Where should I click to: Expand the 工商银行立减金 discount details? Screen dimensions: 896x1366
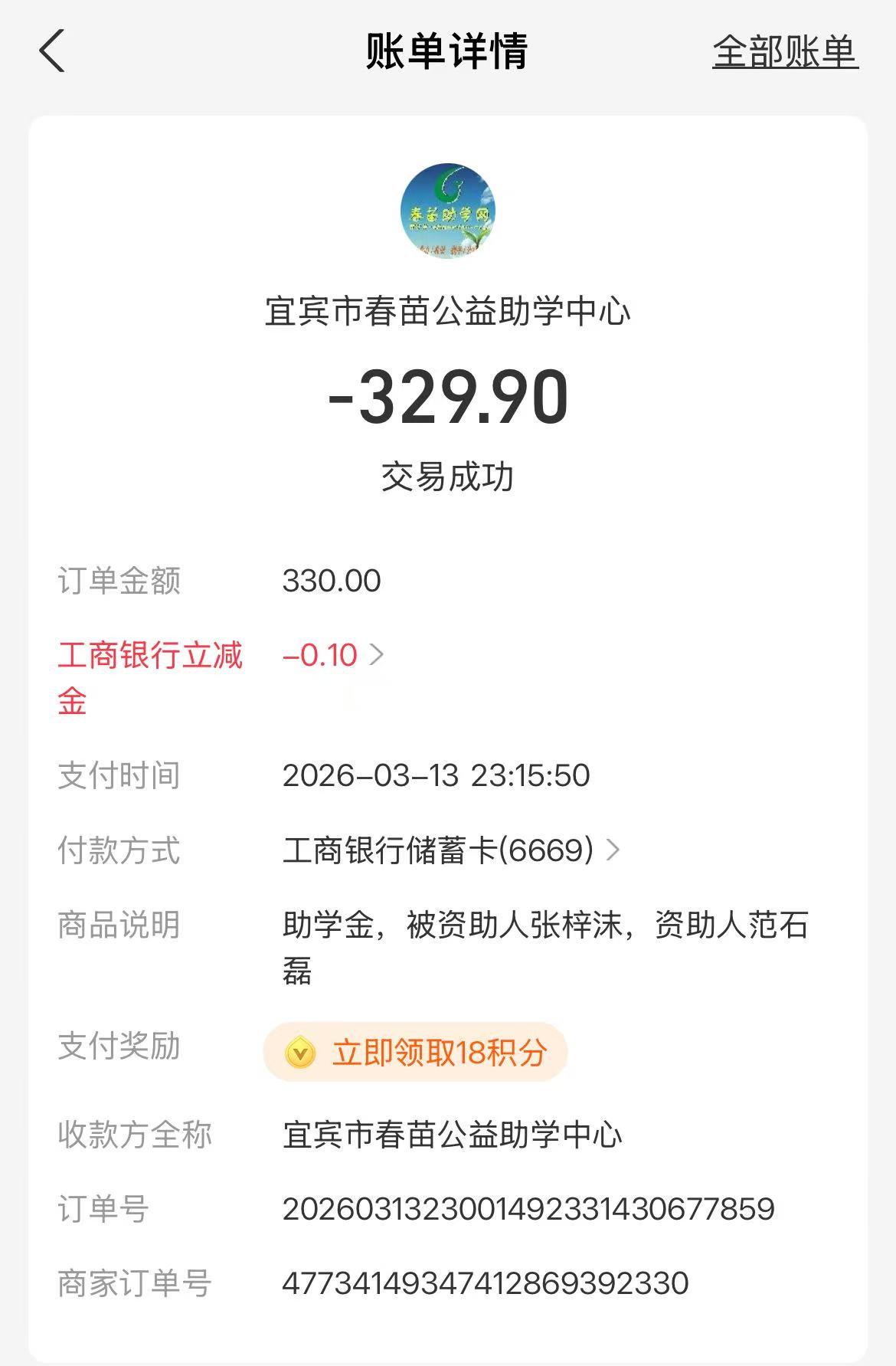(x=334, y=655)
